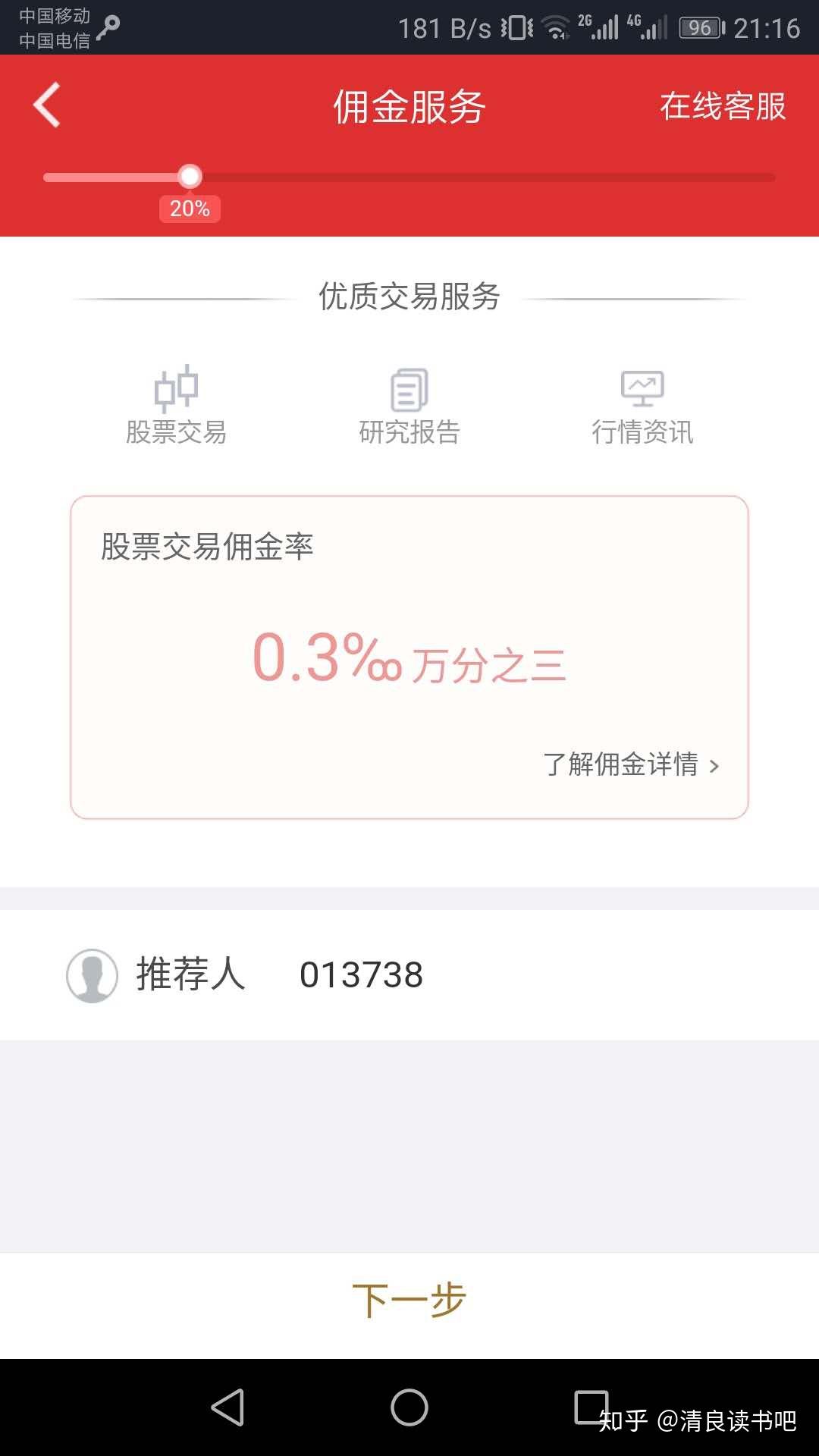Open 了解佣金详情 commission details

tap(631, 764)
